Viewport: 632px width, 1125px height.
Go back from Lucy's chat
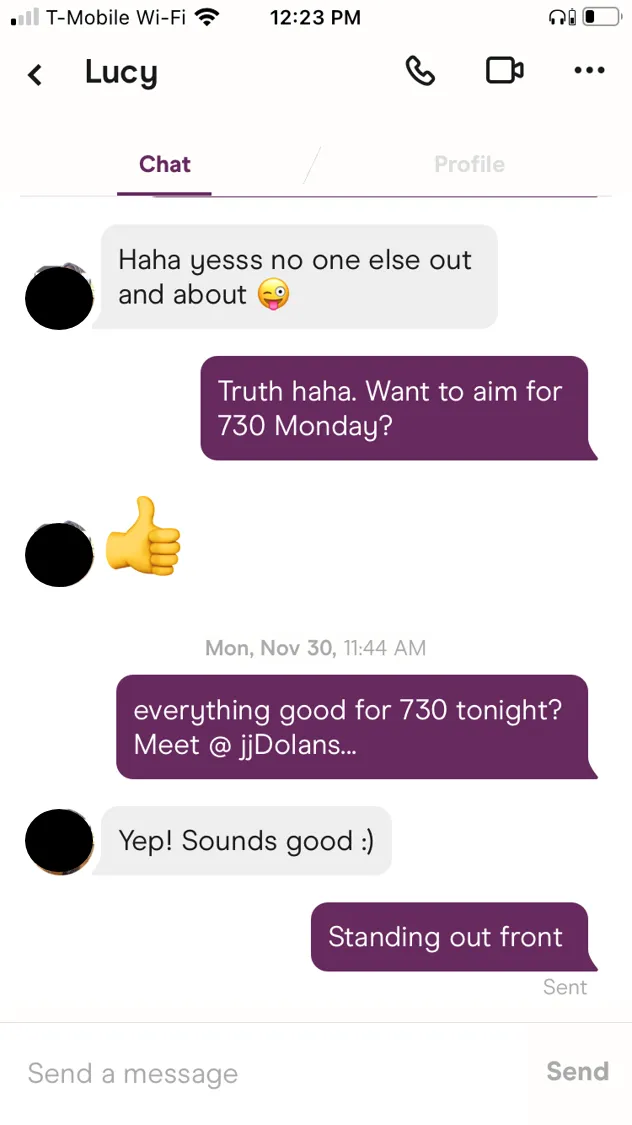point(35,74)
